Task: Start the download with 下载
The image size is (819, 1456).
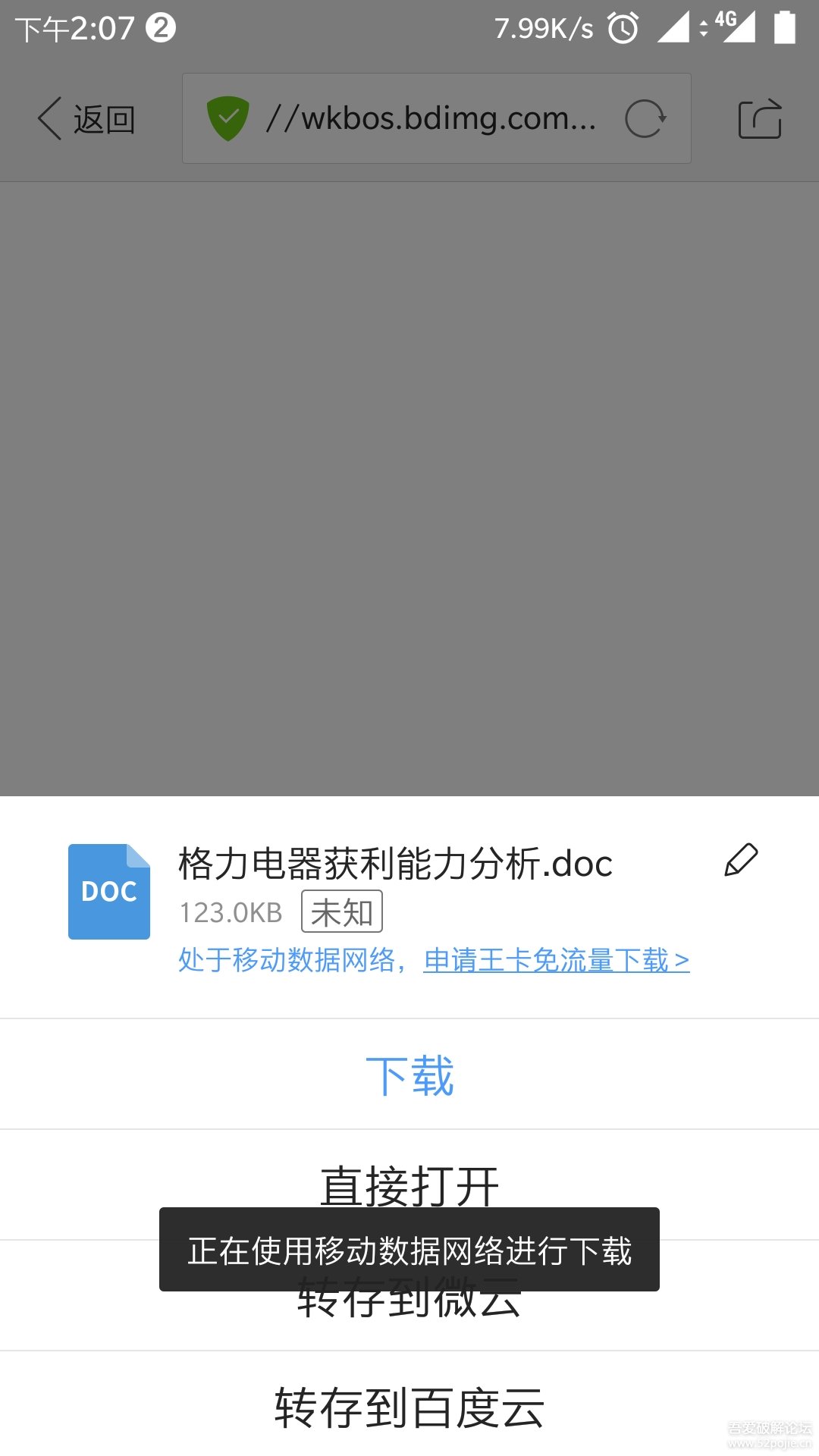Action: coord(409,1075)
